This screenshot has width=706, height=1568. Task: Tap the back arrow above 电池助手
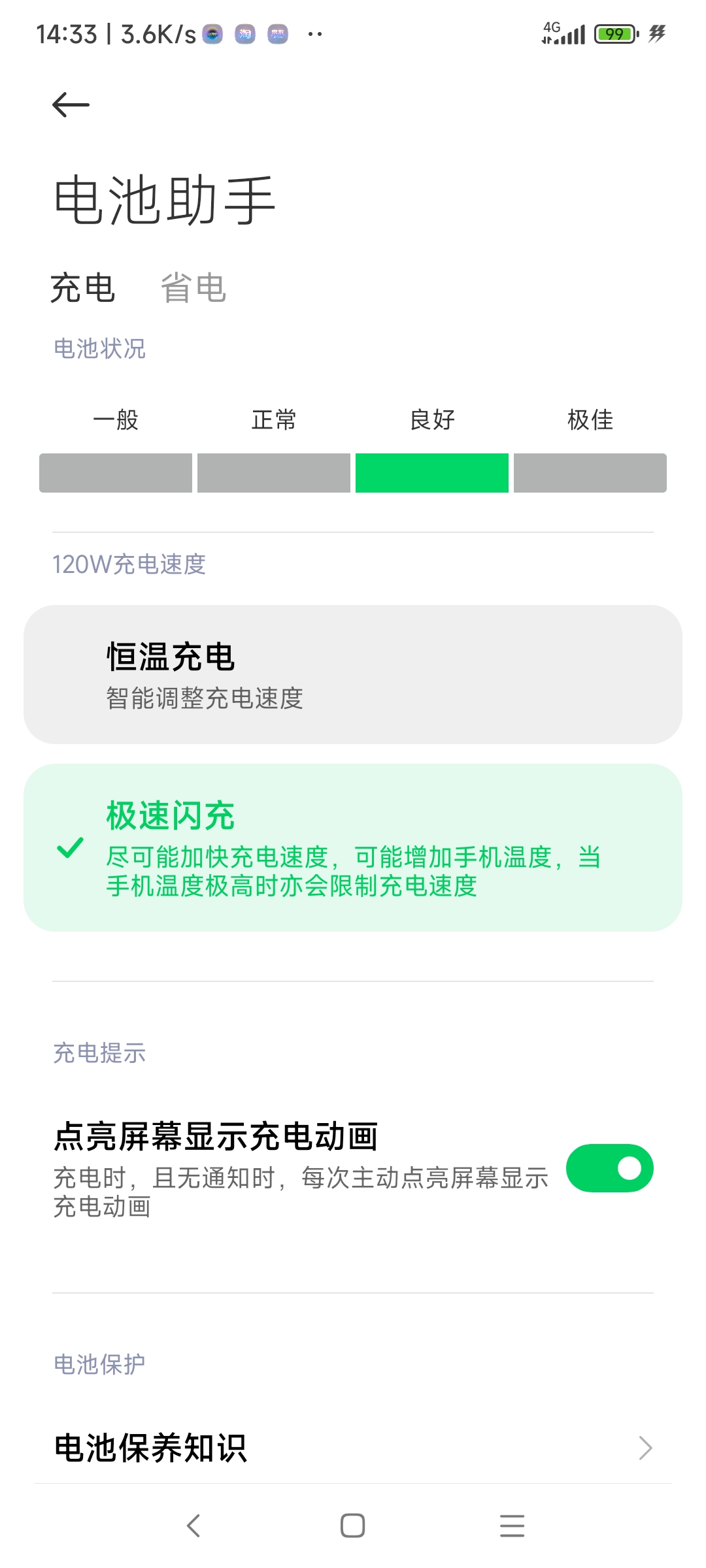click(x=71, y=105)
